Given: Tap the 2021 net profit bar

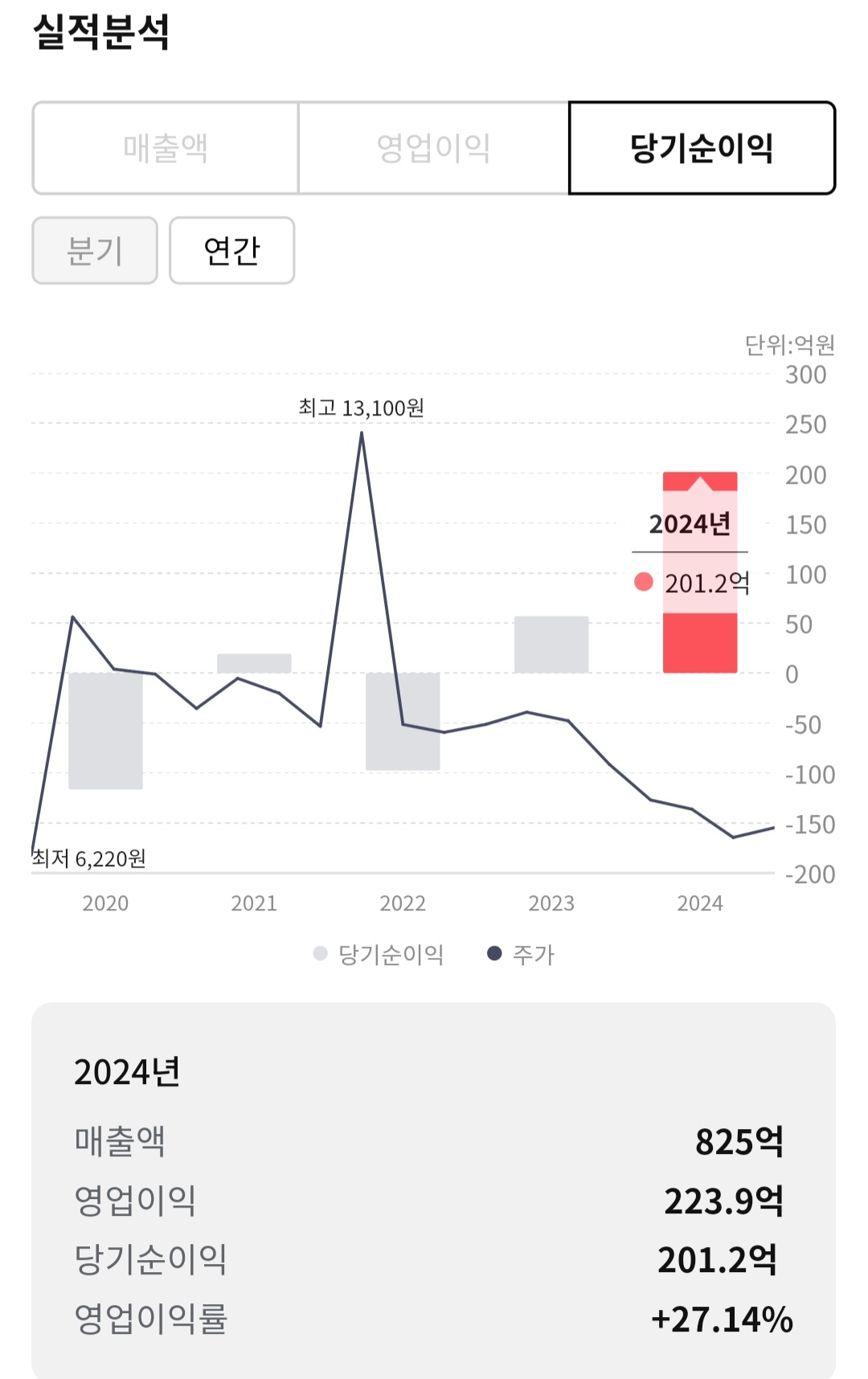Looking at the screenshot, I should click(254, 663).
